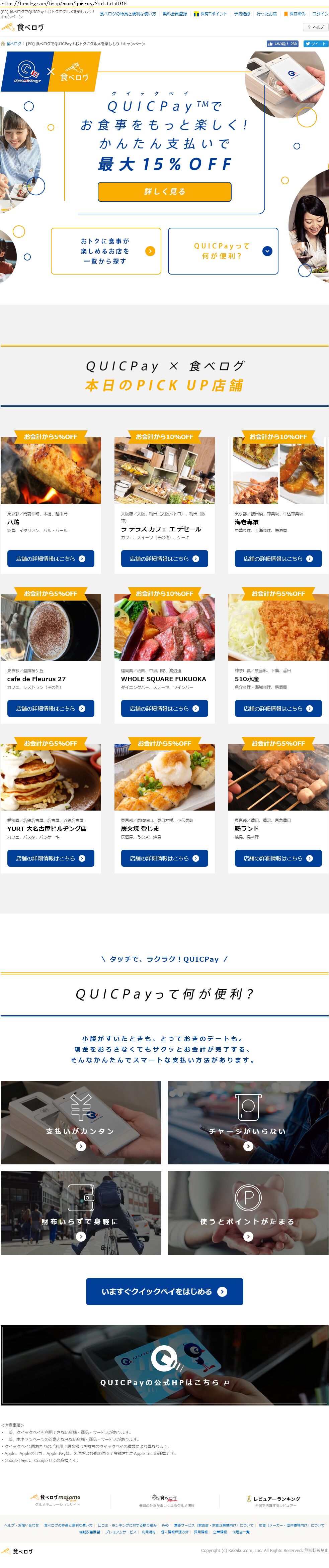Open shop details for 海老専家

tap(278, 558)
